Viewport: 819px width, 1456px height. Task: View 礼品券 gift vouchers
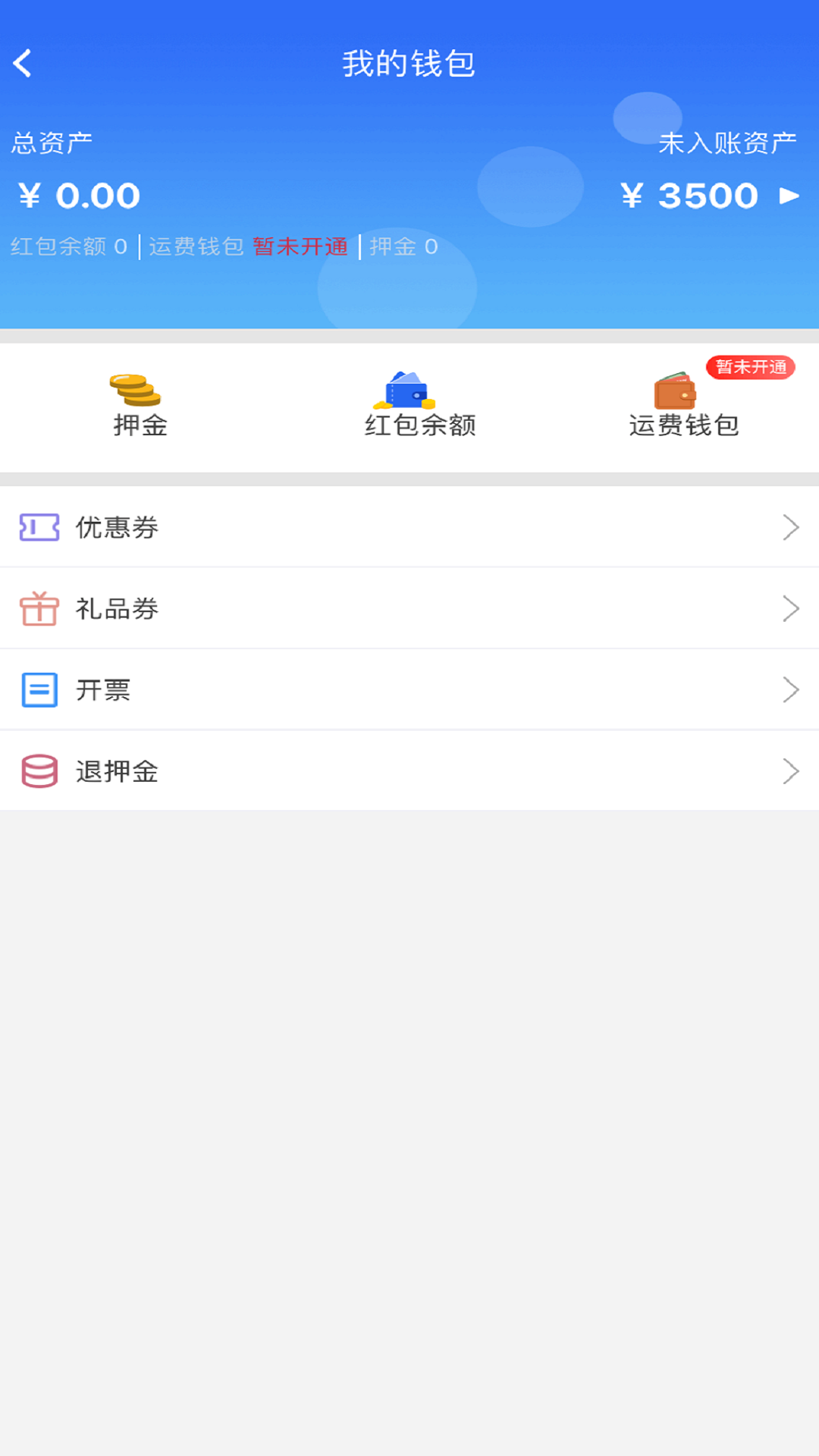coord(409,608)
